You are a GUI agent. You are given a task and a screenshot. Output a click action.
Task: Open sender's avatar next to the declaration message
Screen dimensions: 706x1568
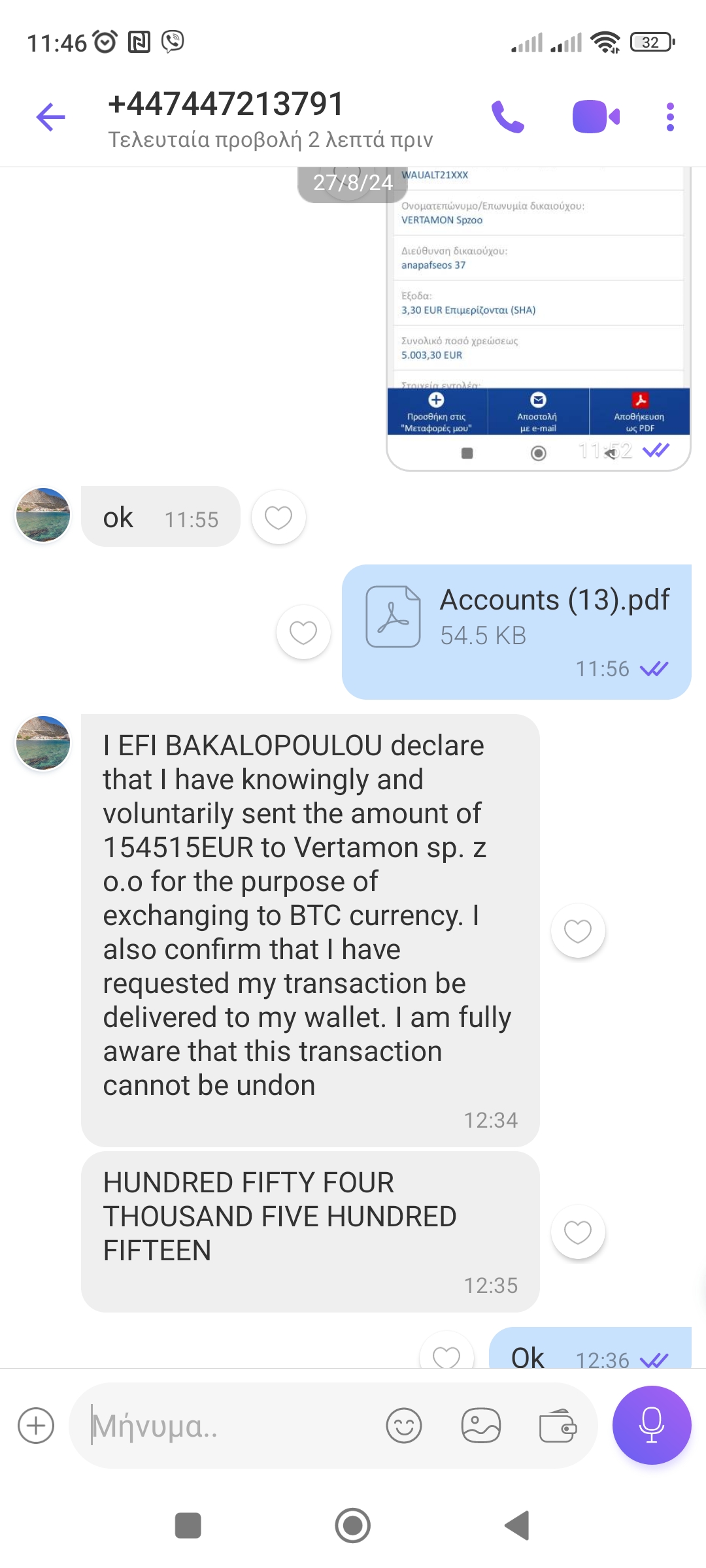[x=43, y=743]
